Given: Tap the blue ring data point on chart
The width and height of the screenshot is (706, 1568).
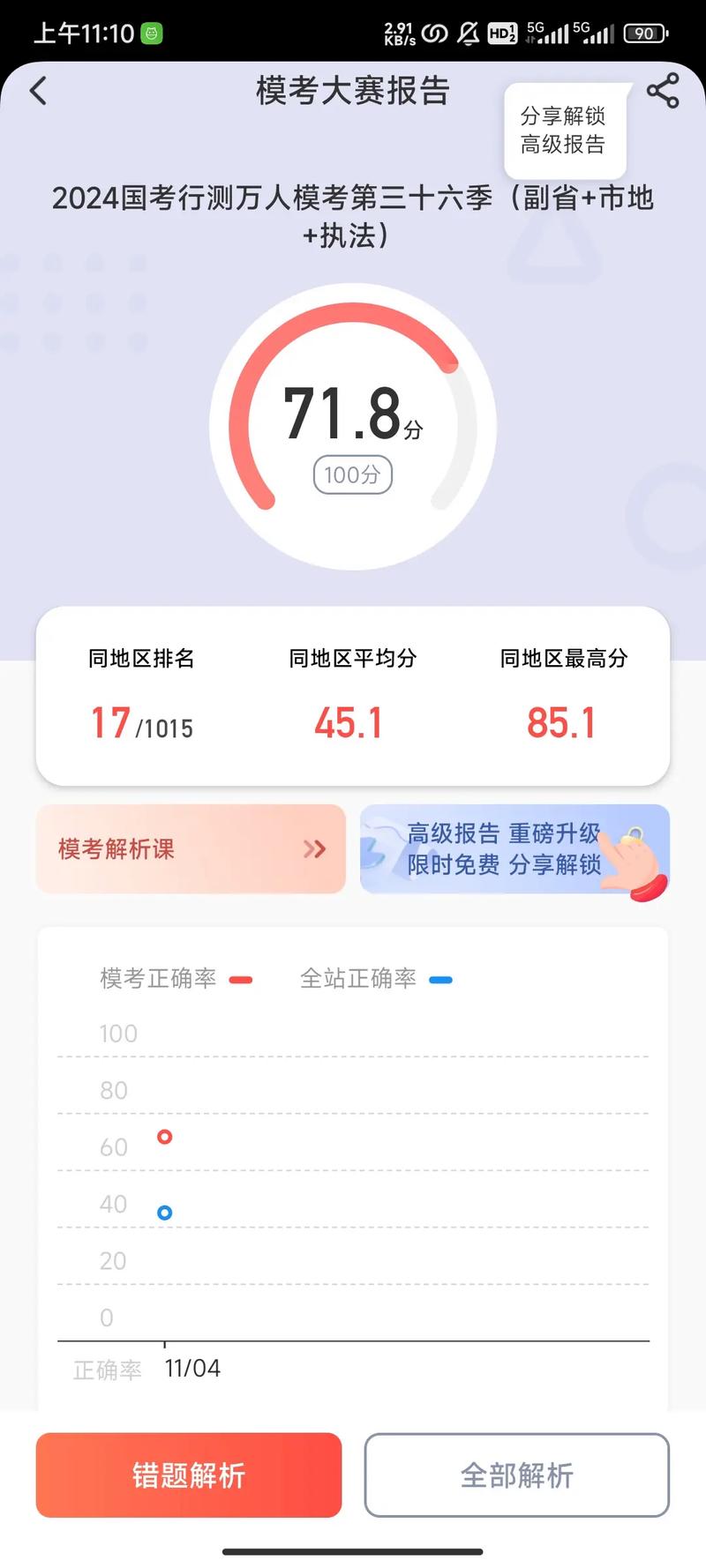Looking at the screenshot, I should (164, 1213).
